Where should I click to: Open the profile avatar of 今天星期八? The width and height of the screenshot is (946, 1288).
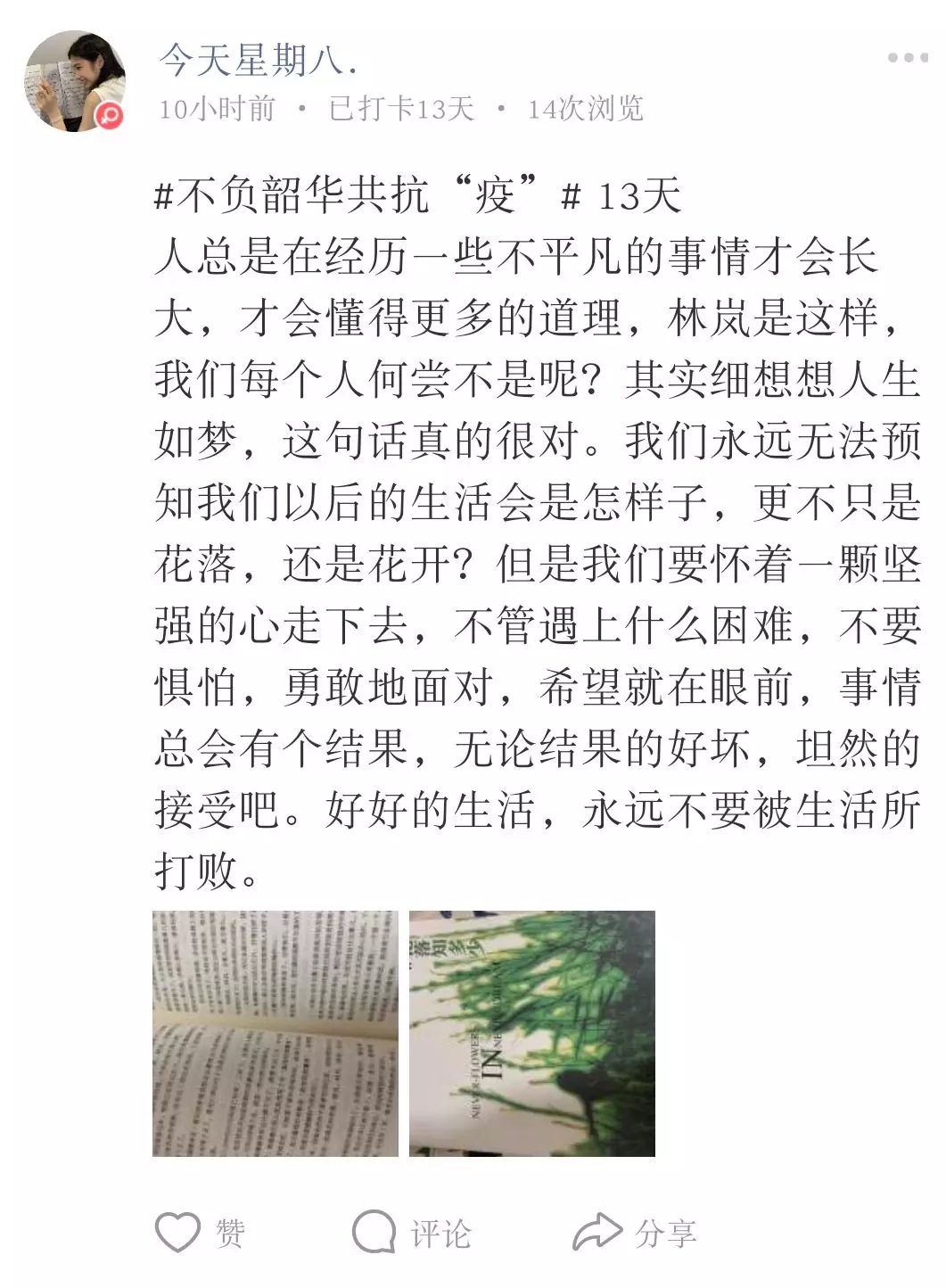coord(75,82)
